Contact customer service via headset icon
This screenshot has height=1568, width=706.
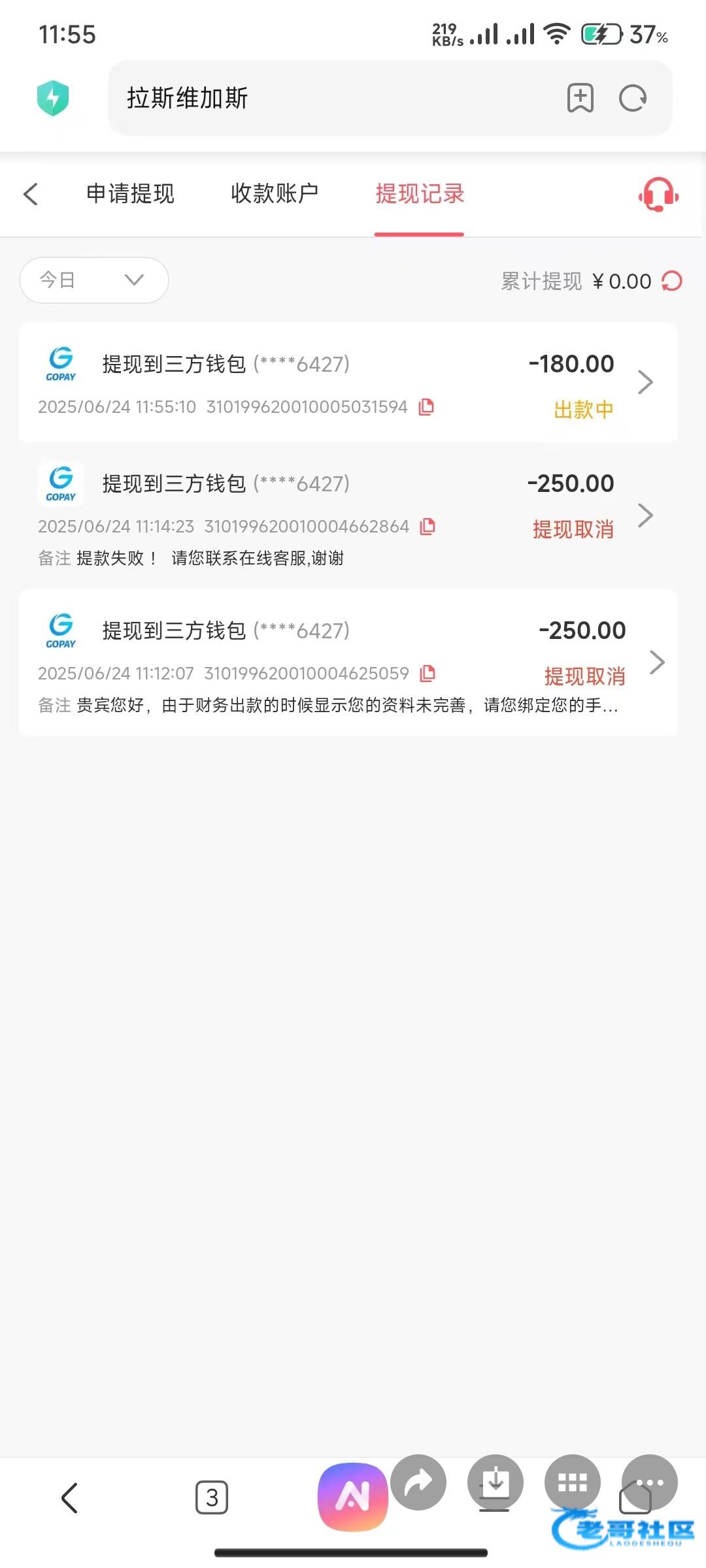click(658, 194)
